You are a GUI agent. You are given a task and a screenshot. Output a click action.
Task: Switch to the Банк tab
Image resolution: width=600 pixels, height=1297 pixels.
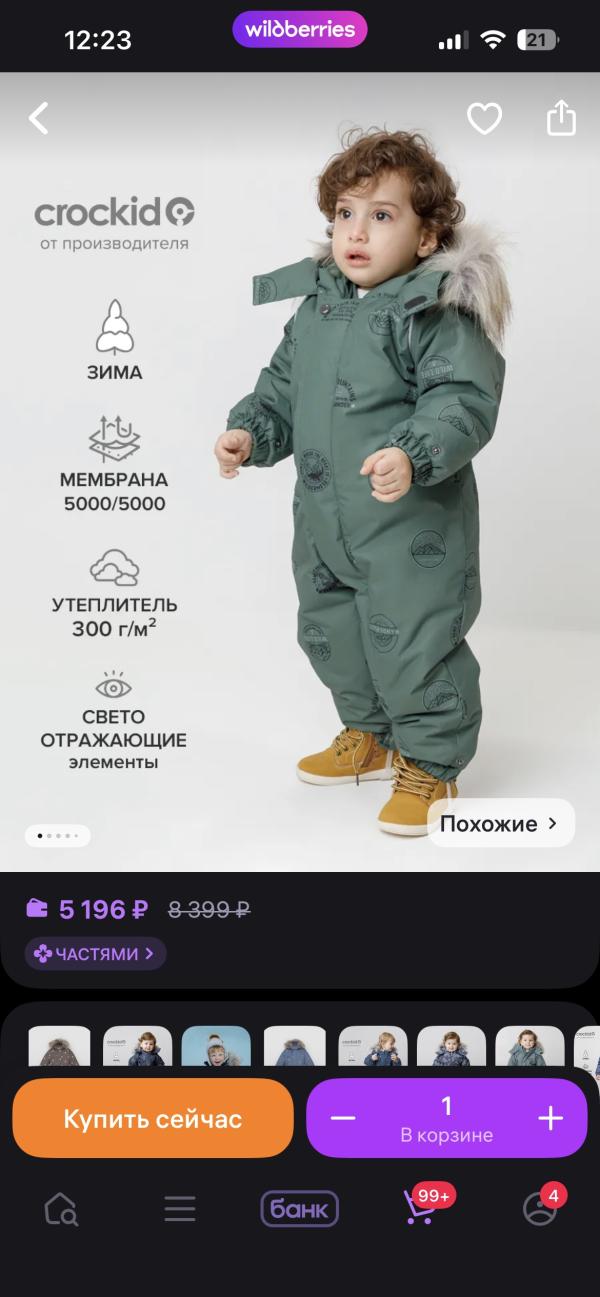(x=300, y=1209)
